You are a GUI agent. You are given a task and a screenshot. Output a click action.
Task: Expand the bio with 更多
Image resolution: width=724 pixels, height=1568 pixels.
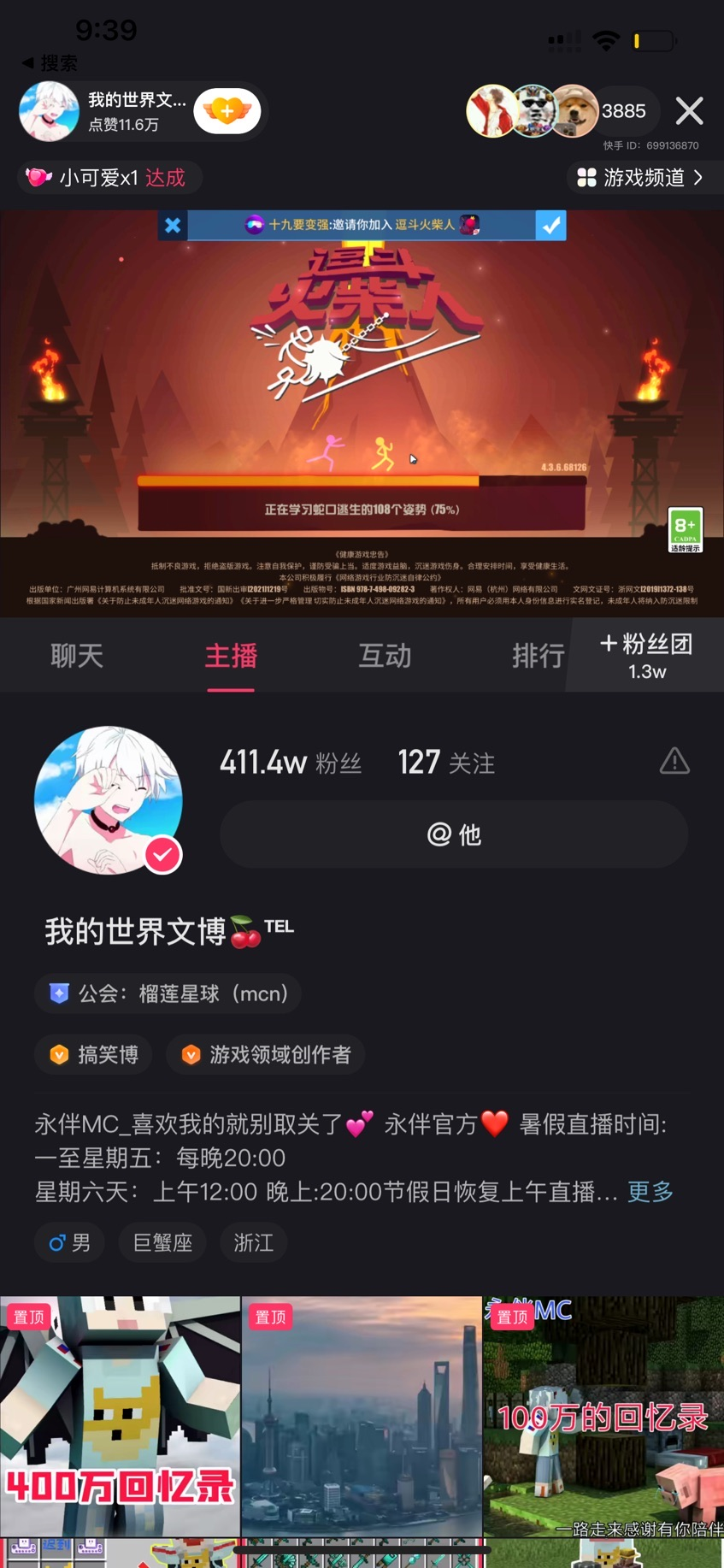(x=650, y=1191)
